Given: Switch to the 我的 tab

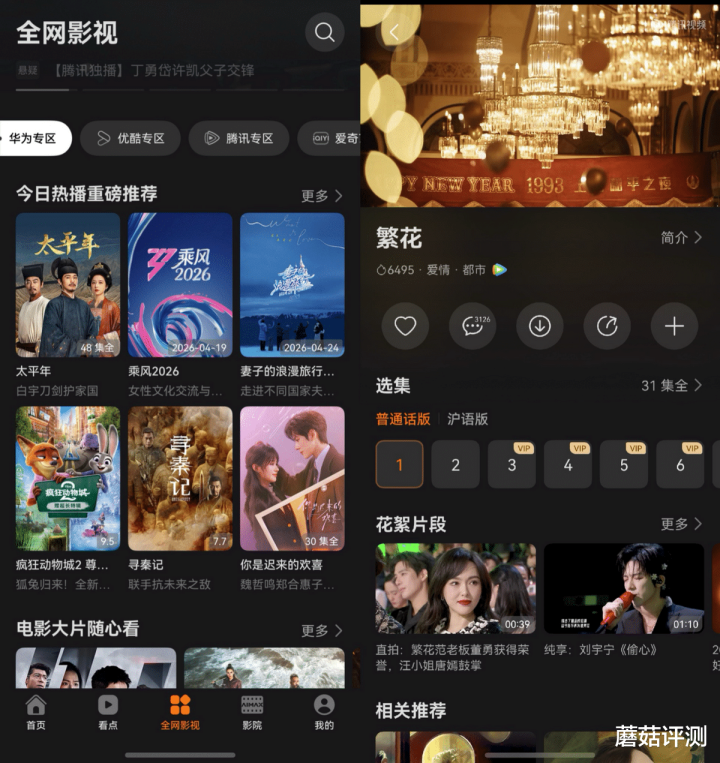Looking at the screenshot, I should click(x=324, y=712).
